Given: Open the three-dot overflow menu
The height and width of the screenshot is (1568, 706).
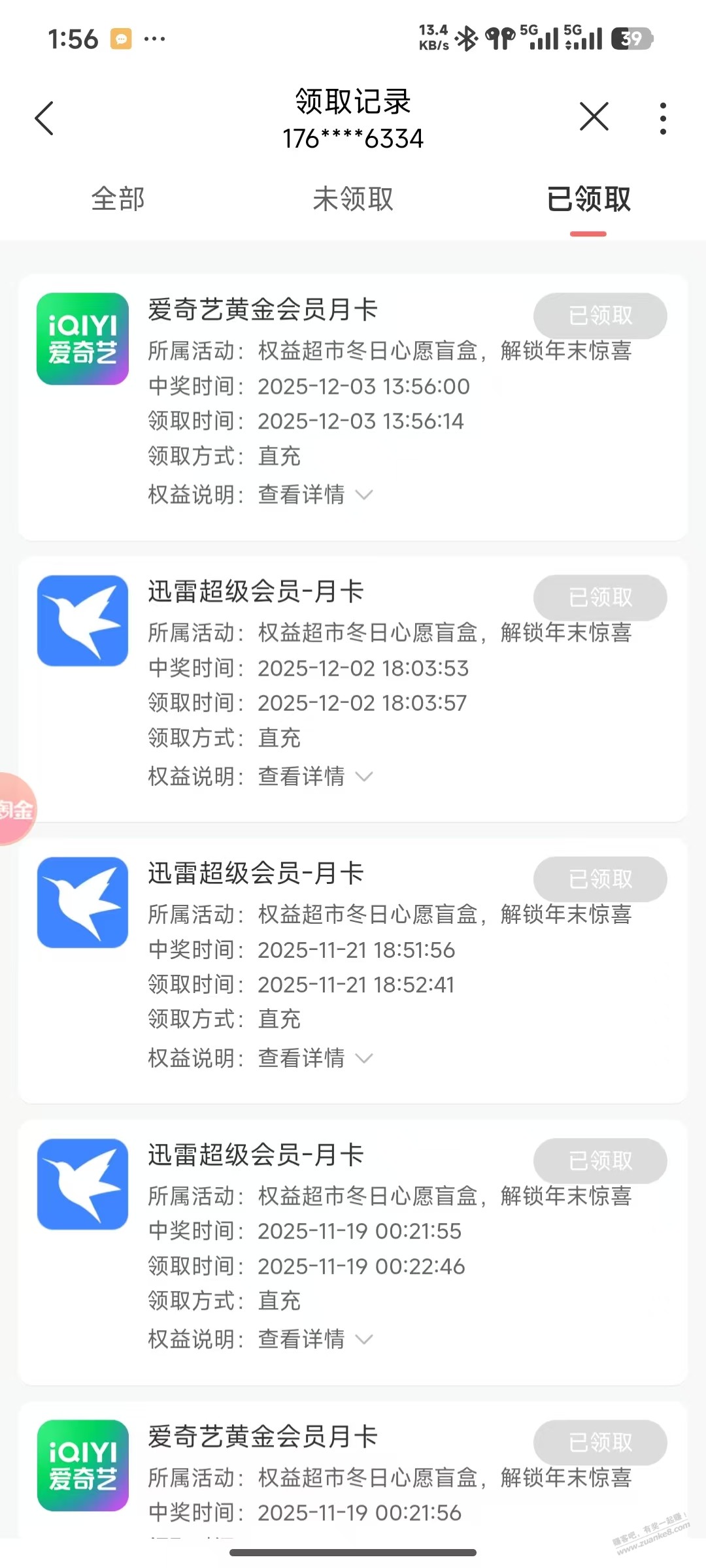Looking at the screenshot, I should coord(663,118).
